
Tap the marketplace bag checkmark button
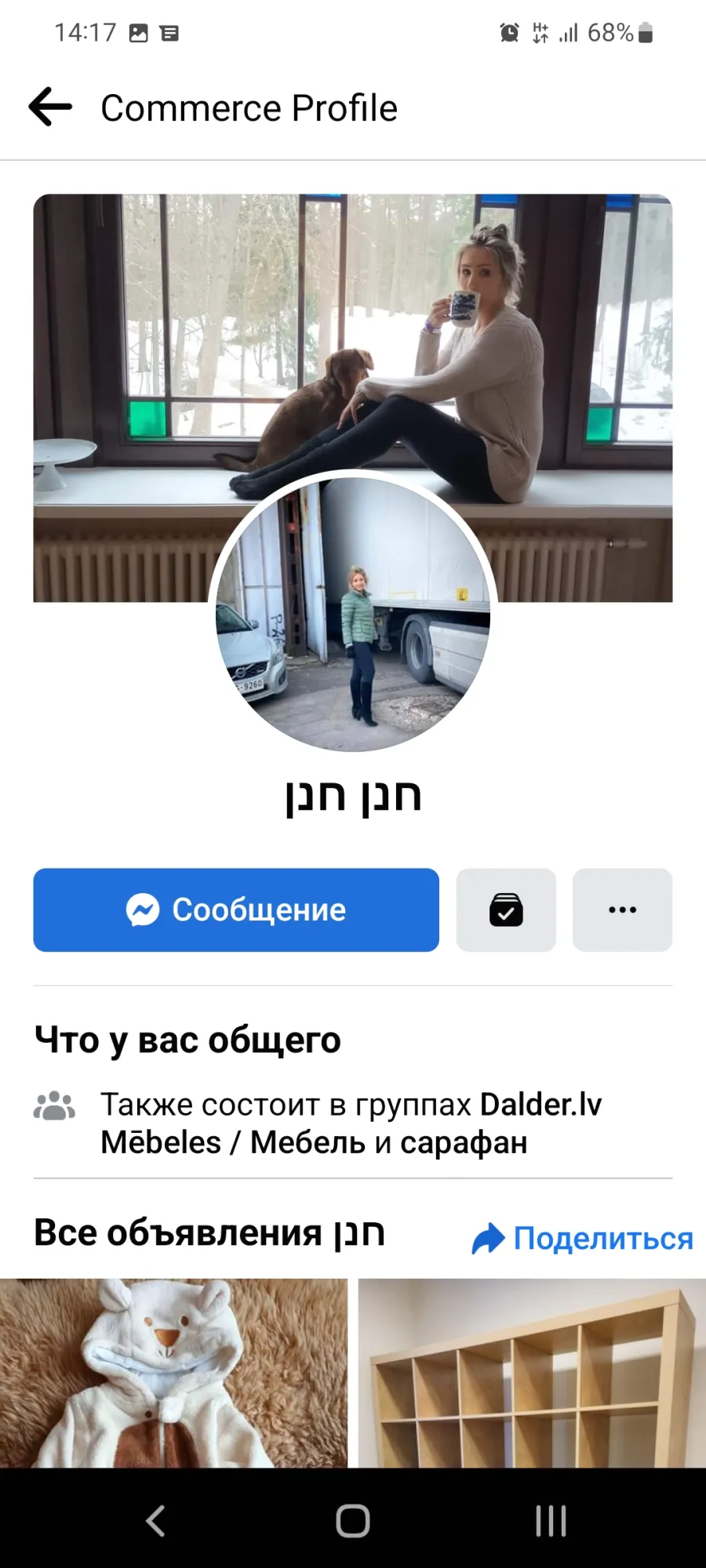pos(506,909)
